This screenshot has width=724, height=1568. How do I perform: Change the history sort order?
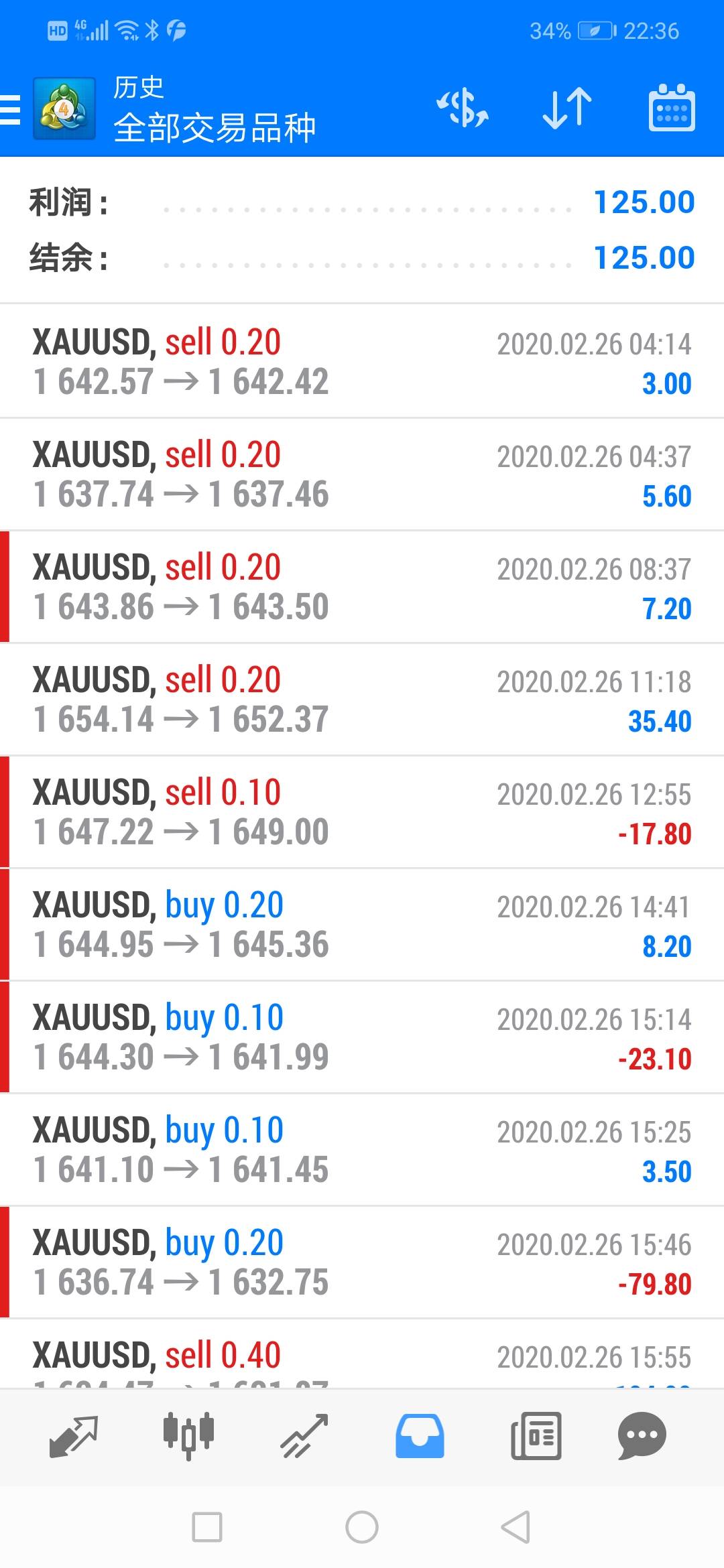coord(566,109)
